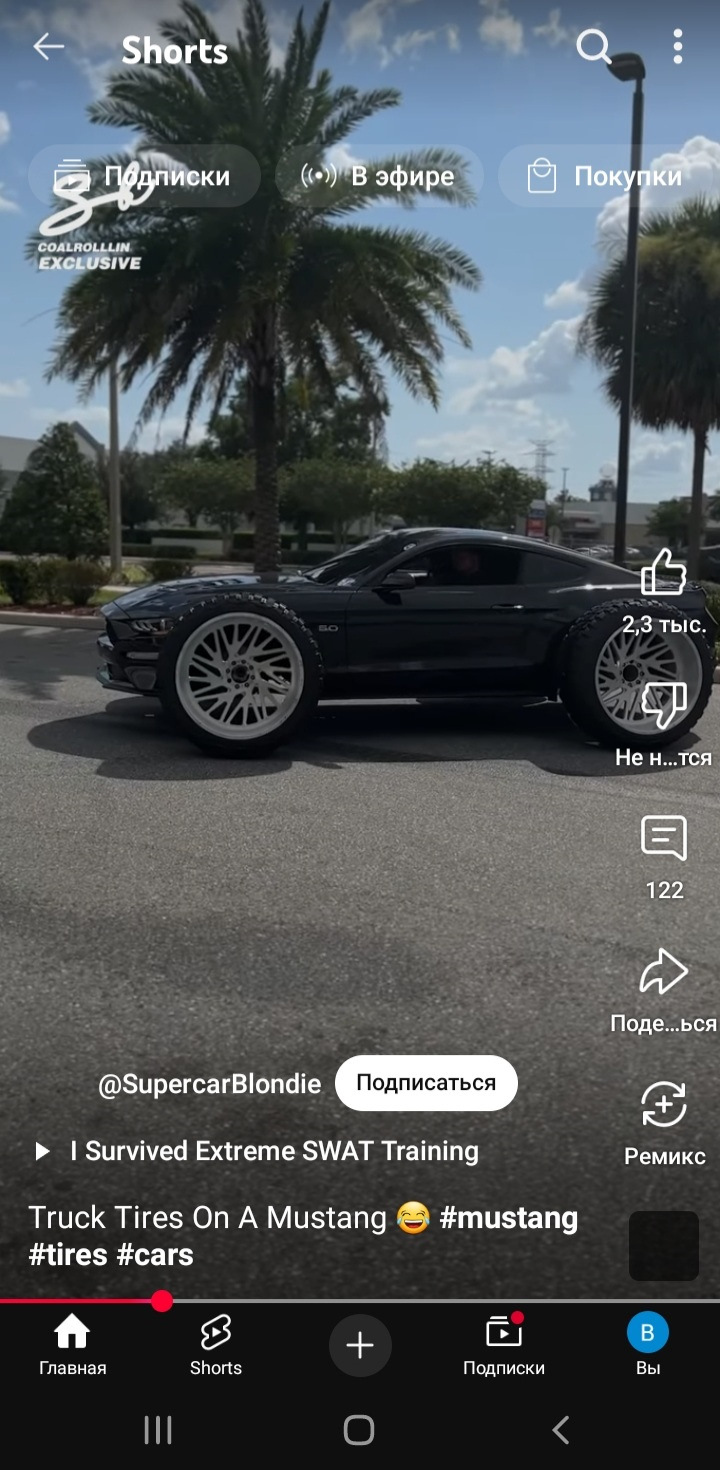Open the I Survived Extreme SWAT Training video
This screenshot has height=1470, width=720.
coord(273,1151)
